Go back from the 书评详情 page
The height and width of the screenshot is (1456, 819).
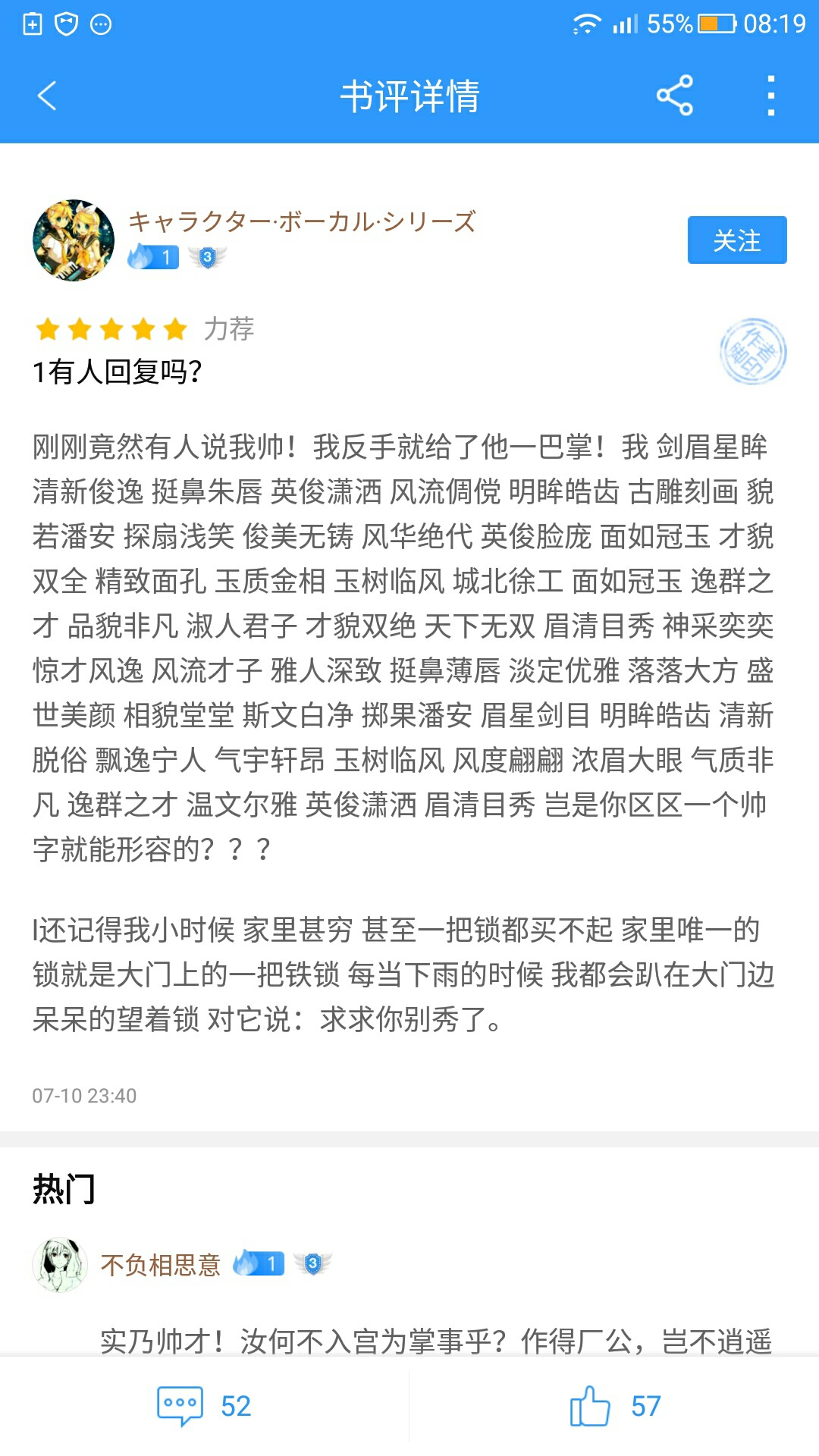tap(47, 96)
